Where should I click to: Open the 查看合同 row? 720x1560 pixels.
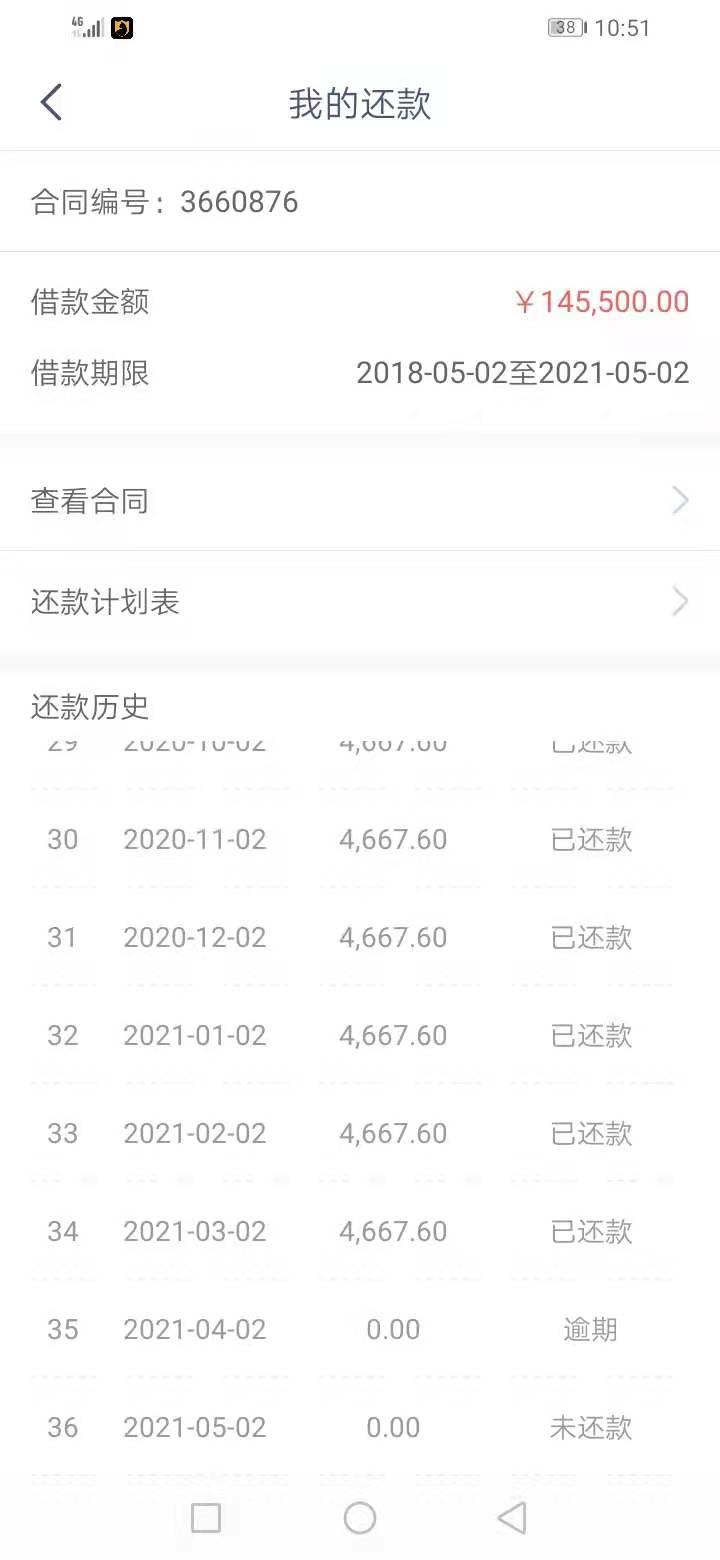[360, 500]
